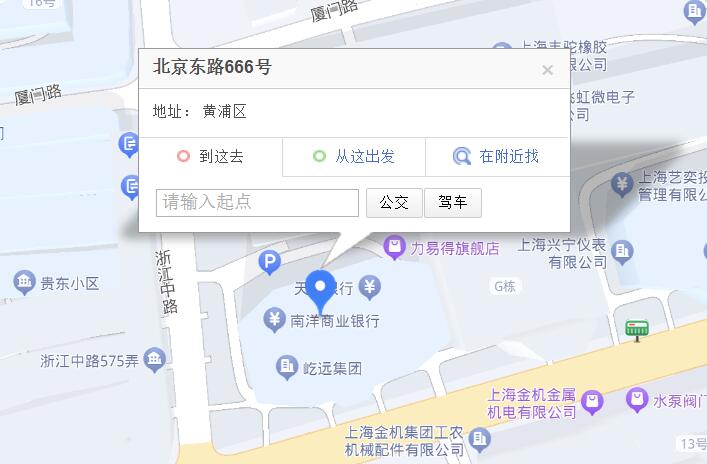This screenshot has width=707, height=464.
Task: Open the 水泵阀门 shop marker
Action: click(x=637, y=400)
